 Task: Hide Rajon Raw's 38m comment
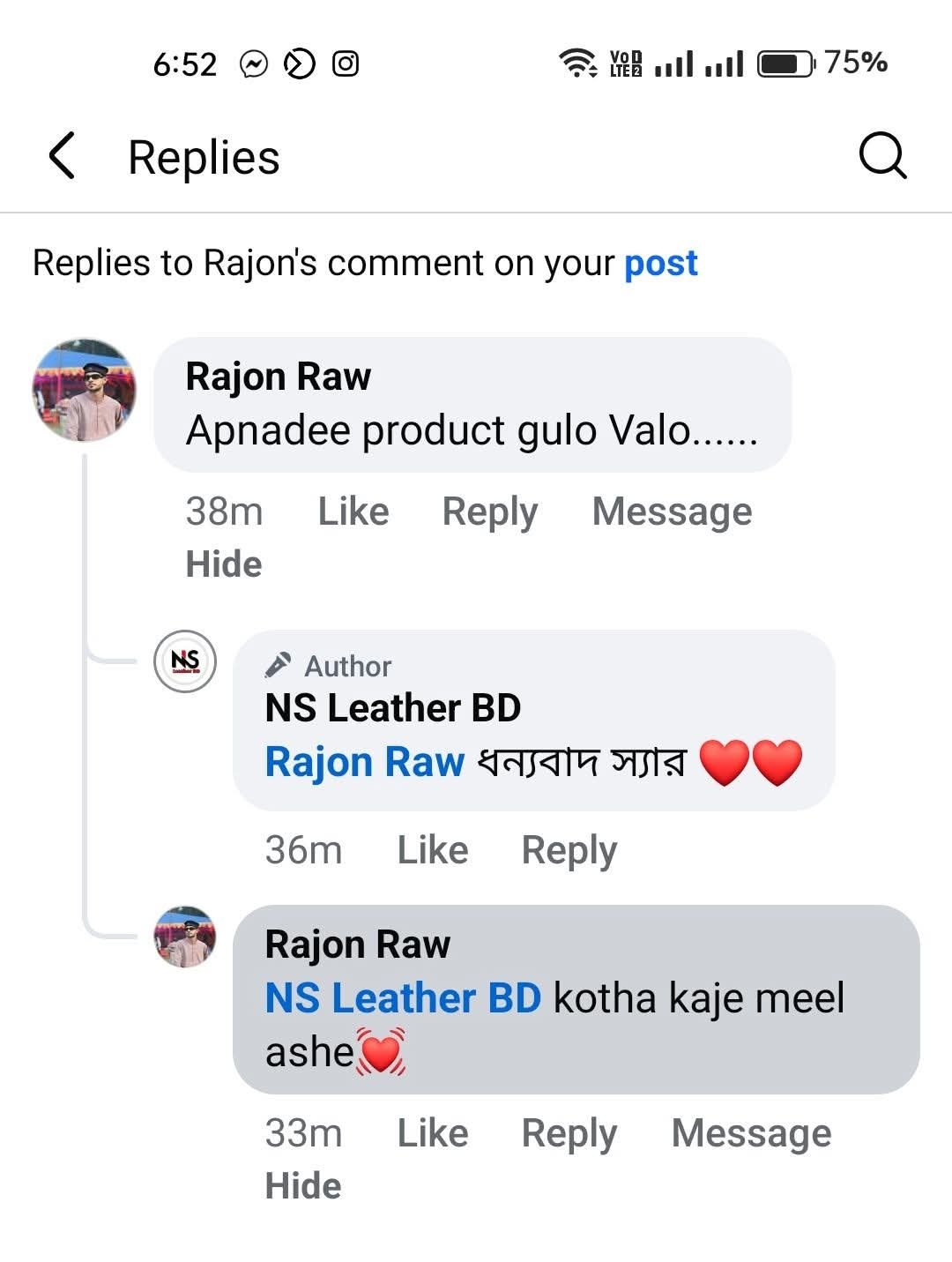coord(224,564)
